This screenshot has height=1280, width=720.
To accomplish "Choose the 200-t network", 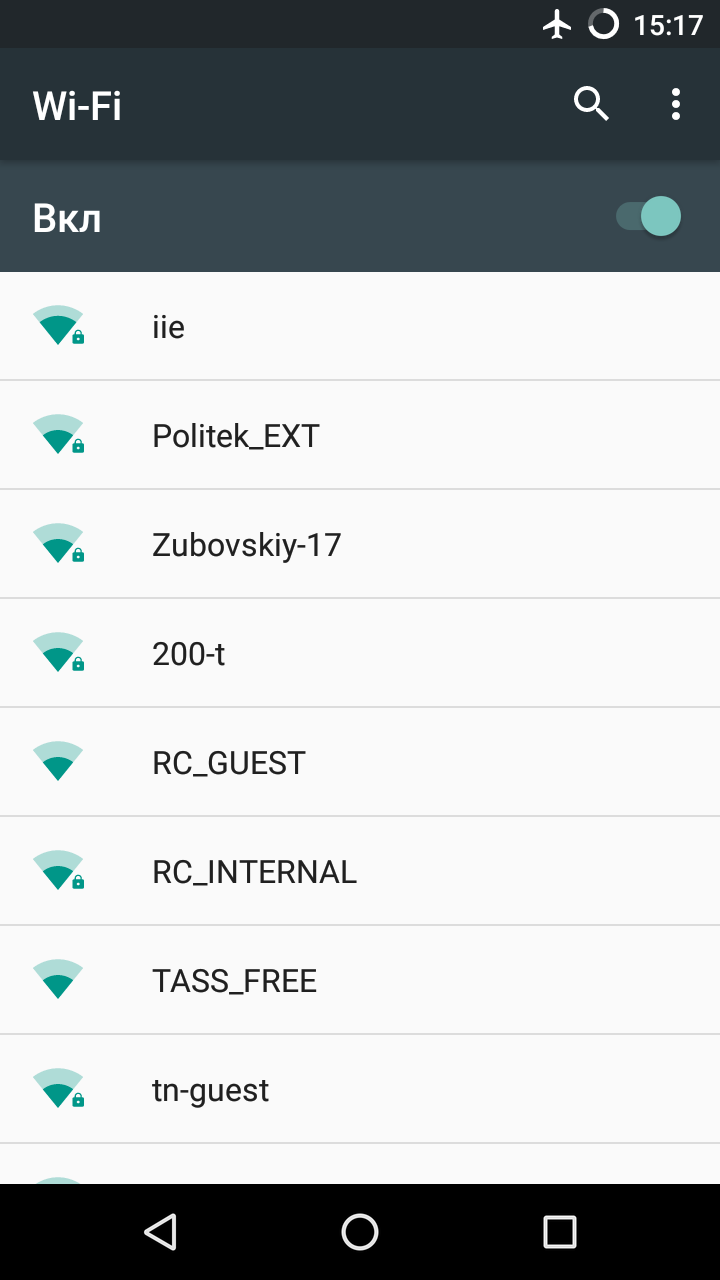I will pyautogui.click(x=360, y=654).
